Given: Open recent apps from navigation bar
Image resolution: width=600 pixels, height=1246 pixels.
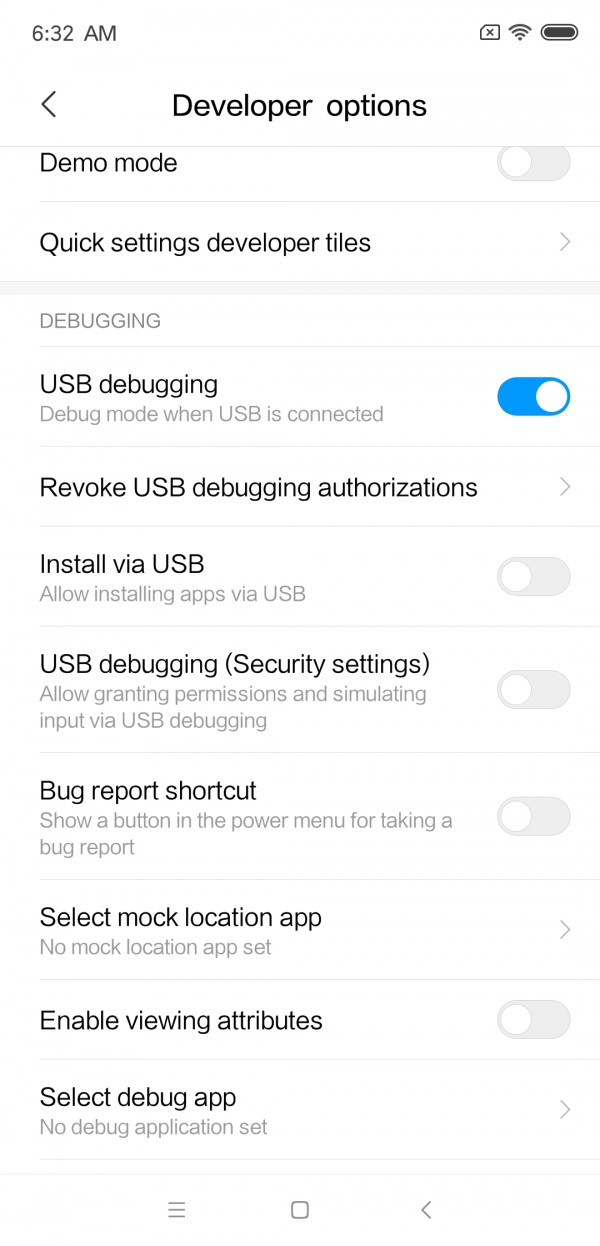Looking at the screenshot, I should coord(177,1210).
